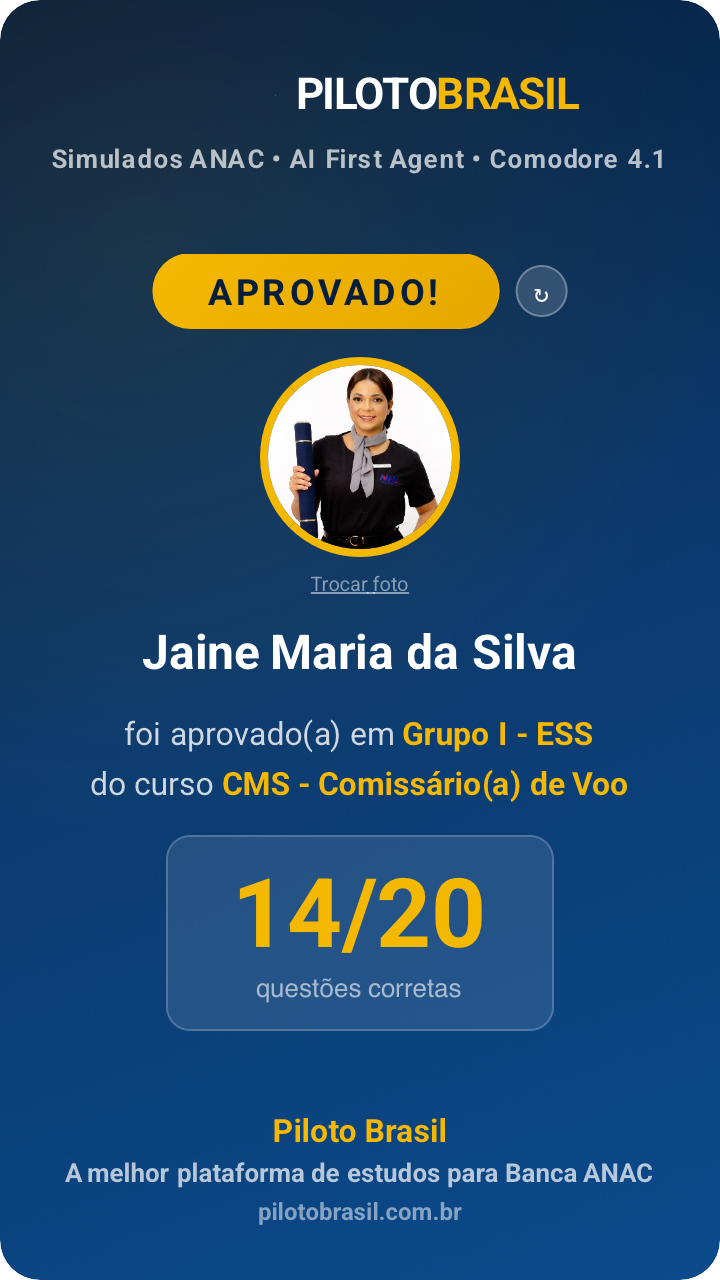Select the 'Trocar foto' link
This screenshot has height=1280, width=720.
tap(360, 584)
